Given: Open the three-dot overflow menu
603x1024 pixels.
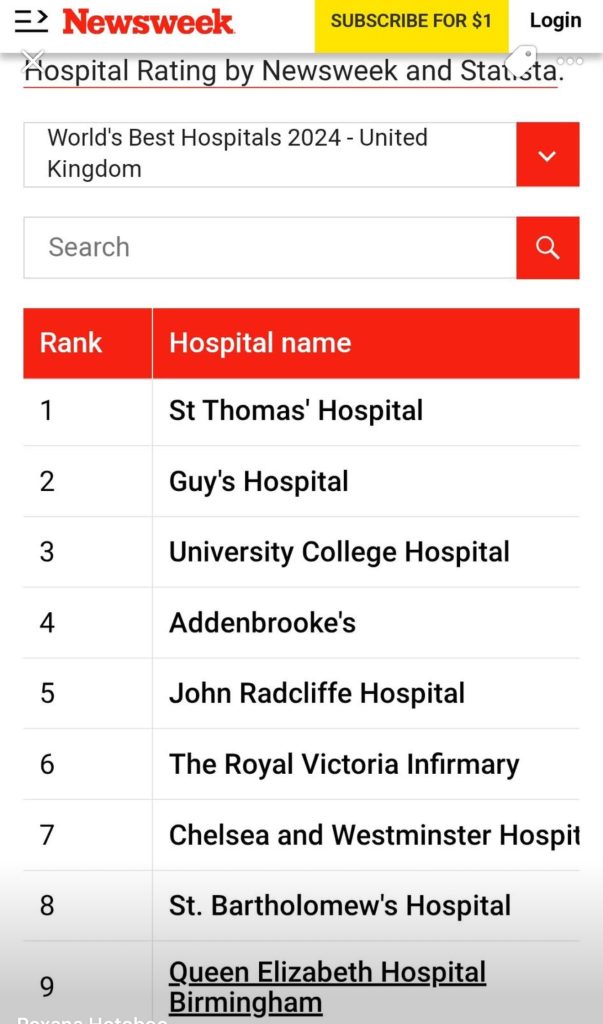Looking at the screenshot, I should [x=570, y=61].
